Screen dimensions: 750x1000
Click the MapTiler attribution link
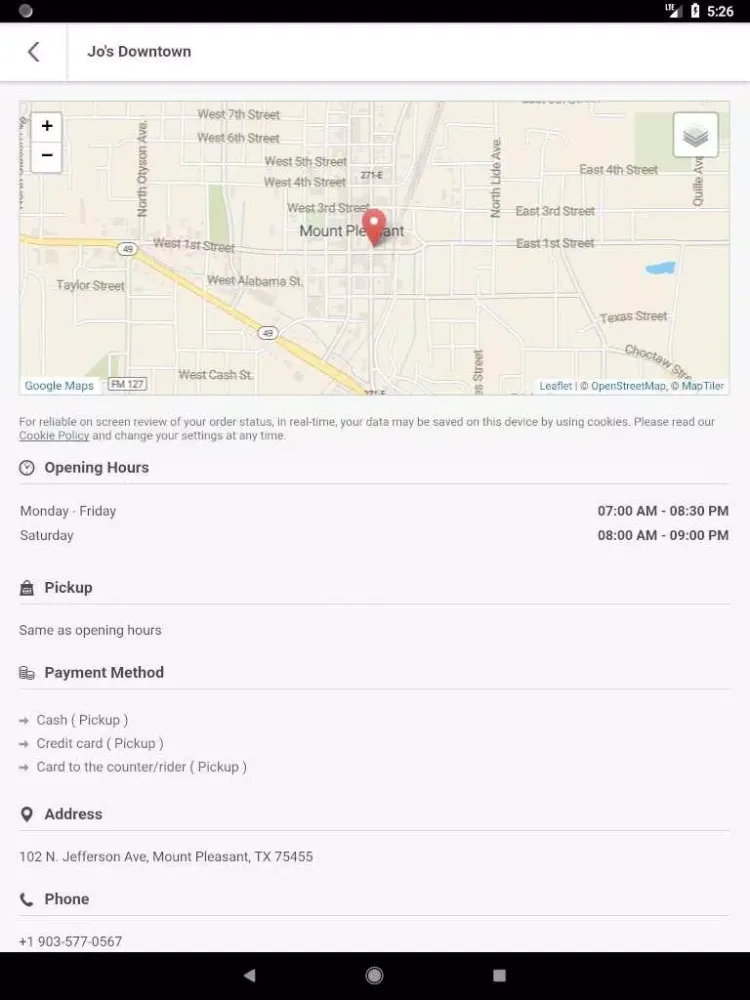pyautogui.click(x=701, y=385)
